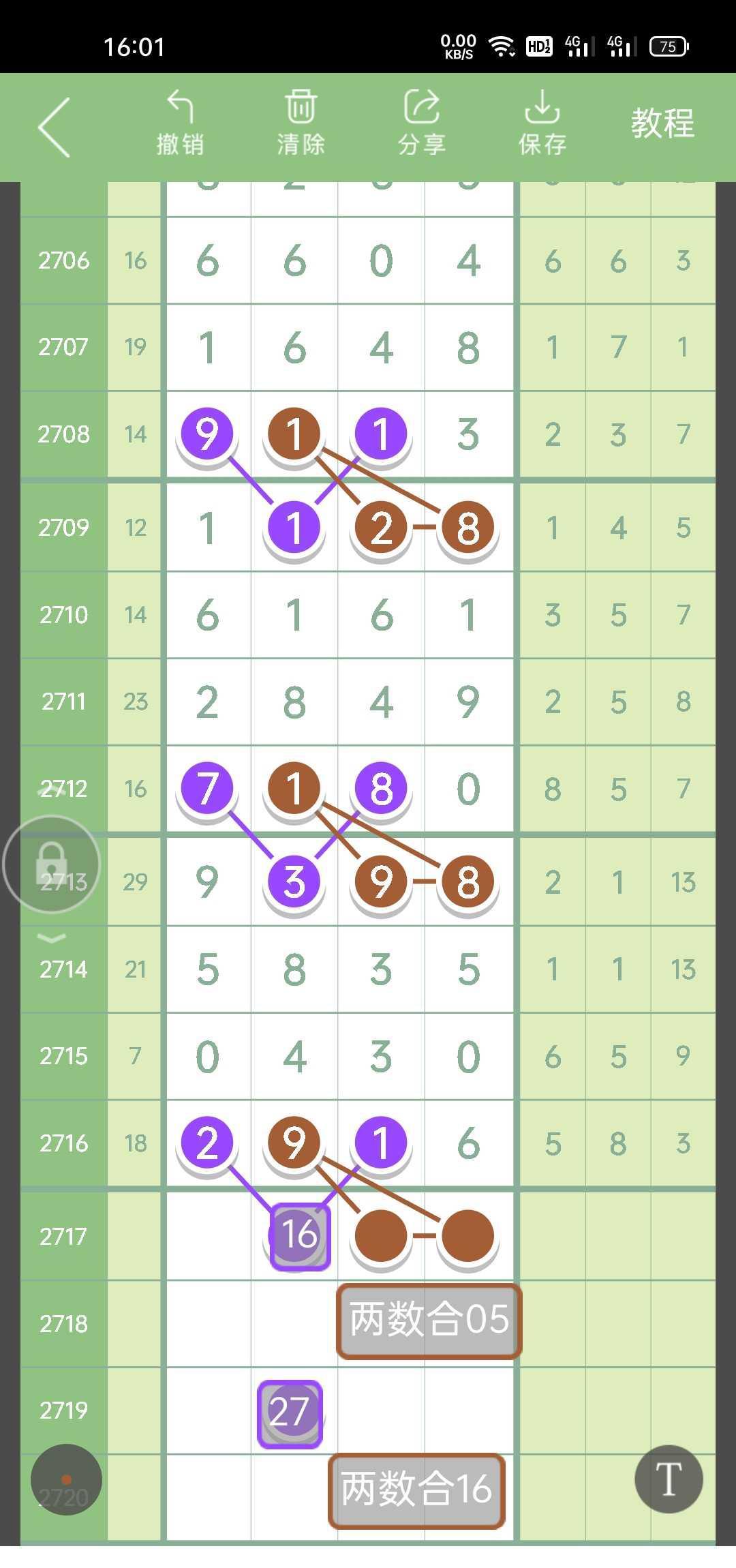736x1568 pixels.
Task: Select the purple 16 label in row 2717
Action: [x=300, y=1236]
